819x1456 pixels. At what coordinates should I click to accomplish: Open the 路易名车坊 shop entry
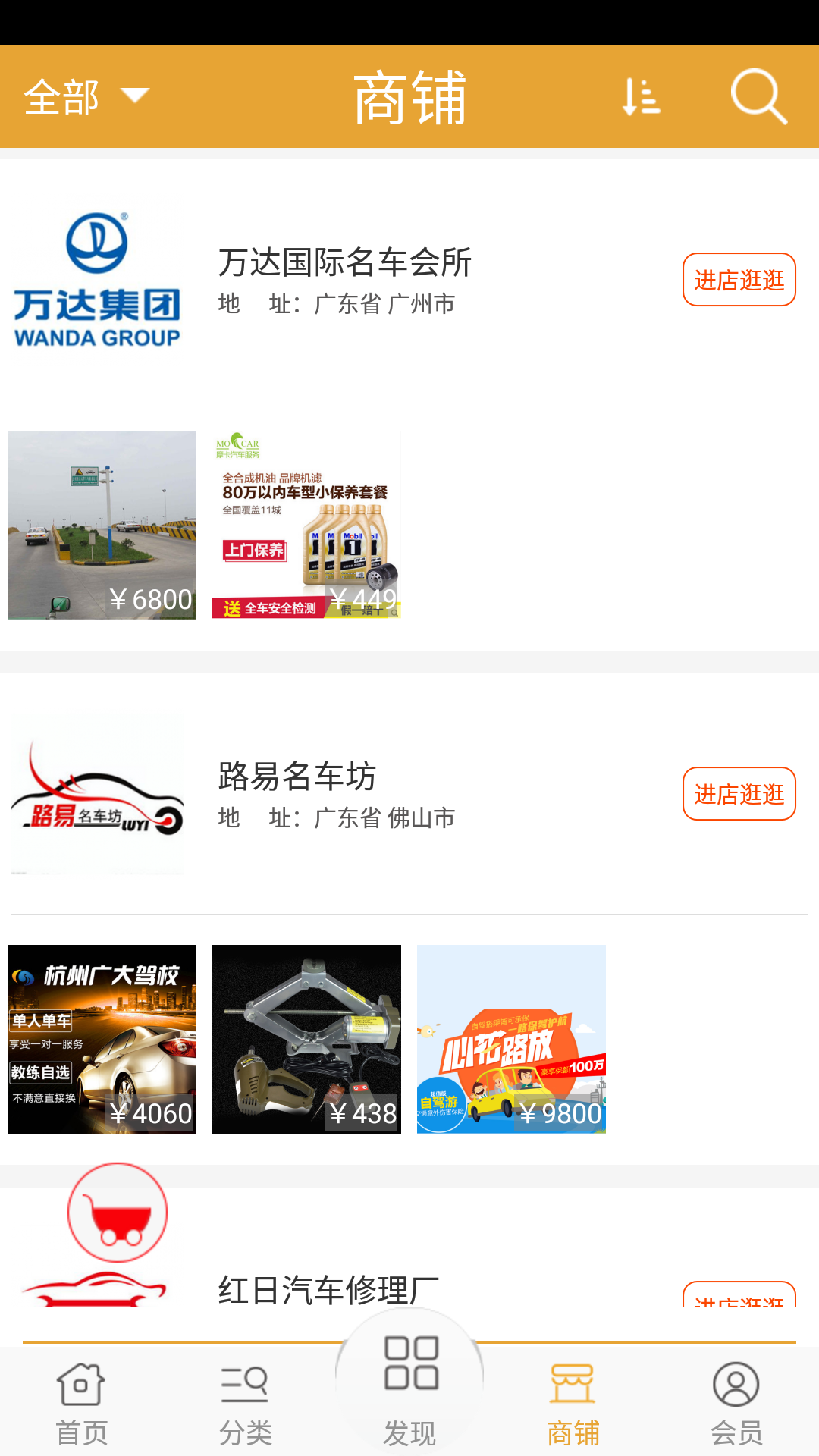click(x=297, y=777)
